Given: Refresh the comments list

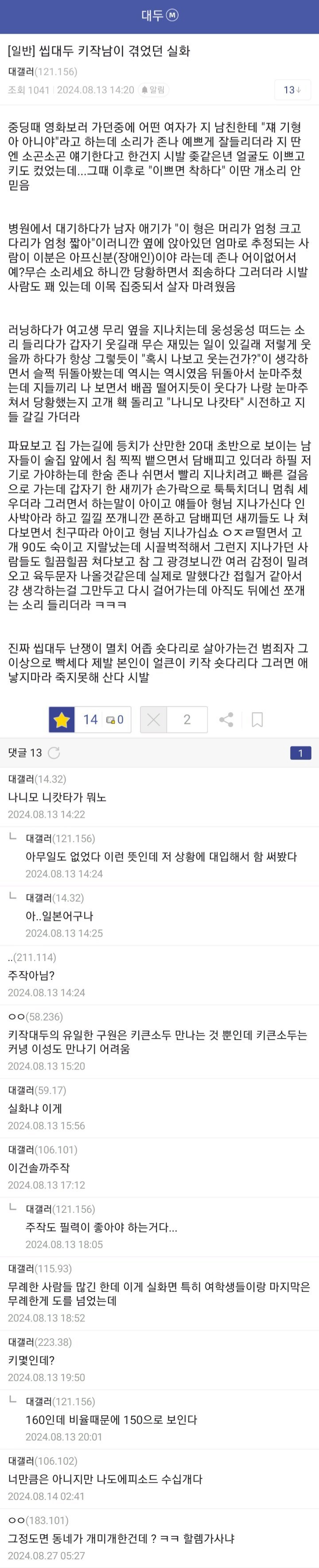Looking at the screenshot, I should tap(54, 753).
